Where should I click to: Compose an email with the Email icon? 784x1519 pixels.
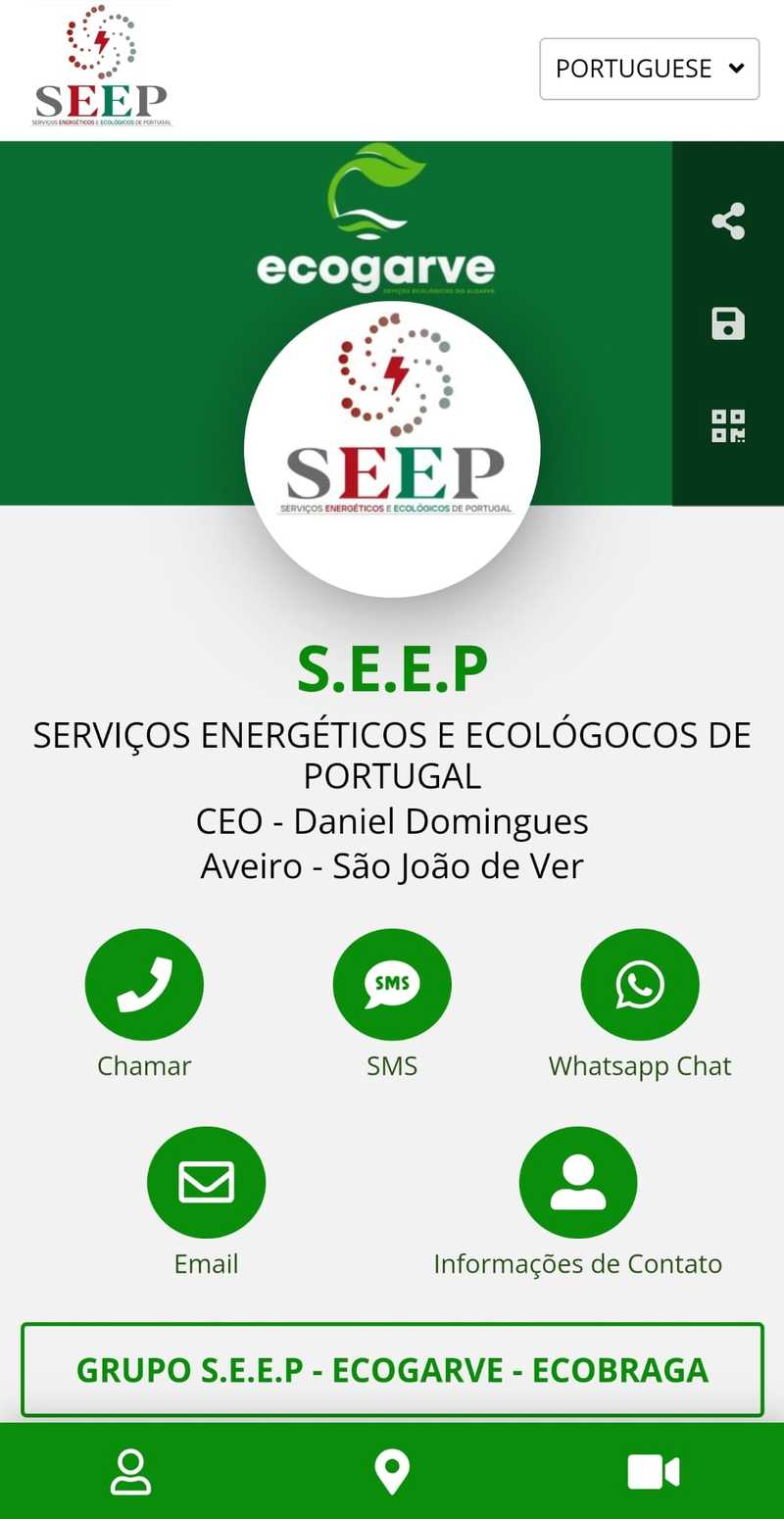coord(206,1182)
